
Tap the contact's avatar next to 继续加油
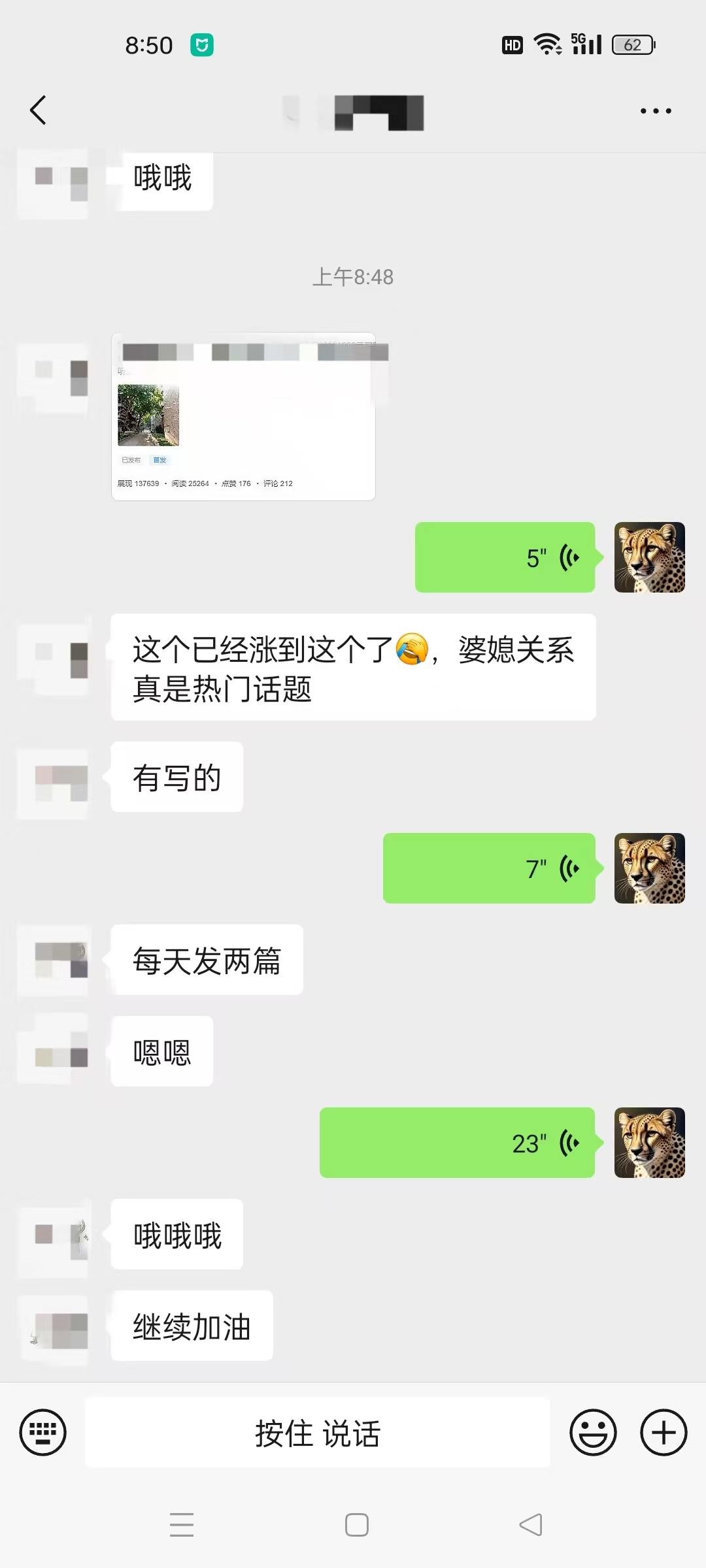click(x=54, y=1328)
